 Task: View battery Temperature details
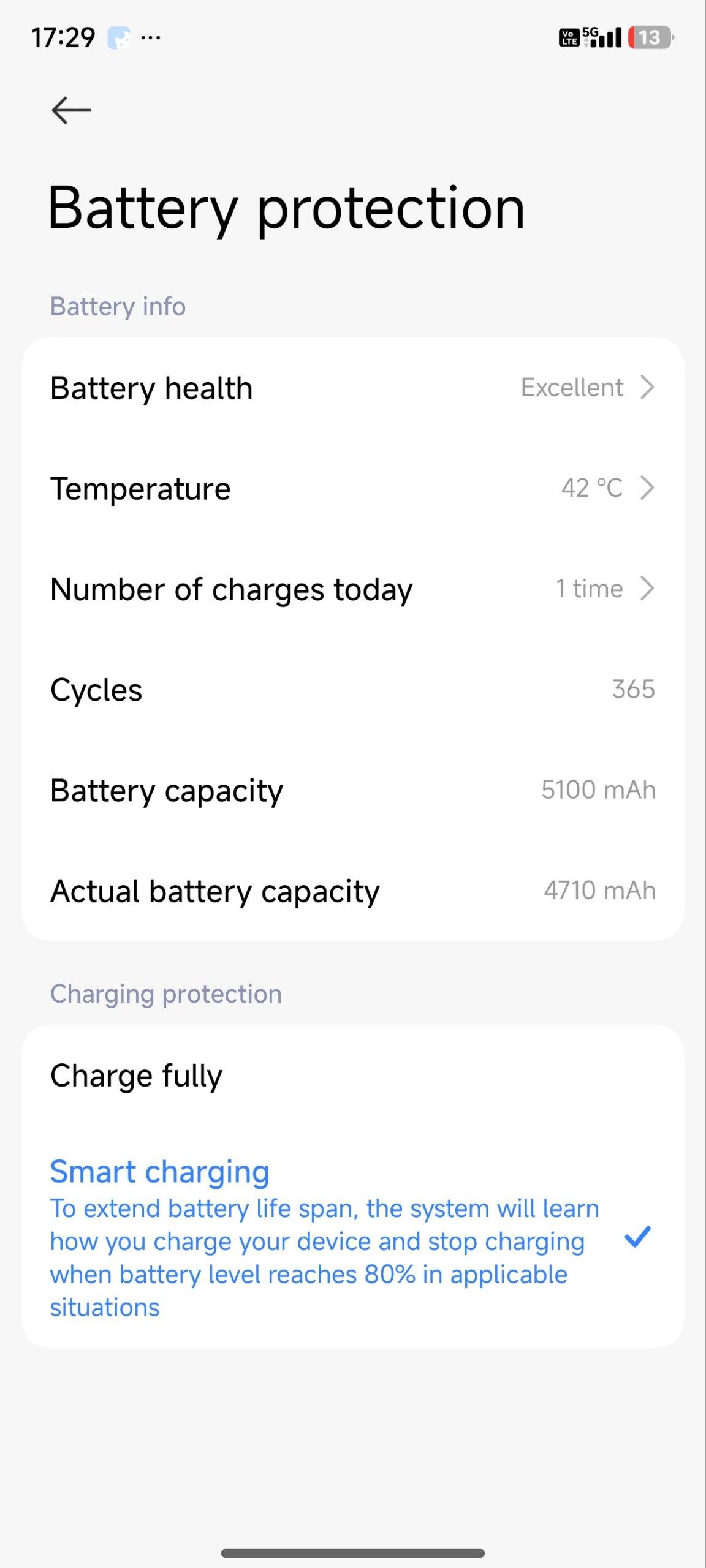pos(352,488)
